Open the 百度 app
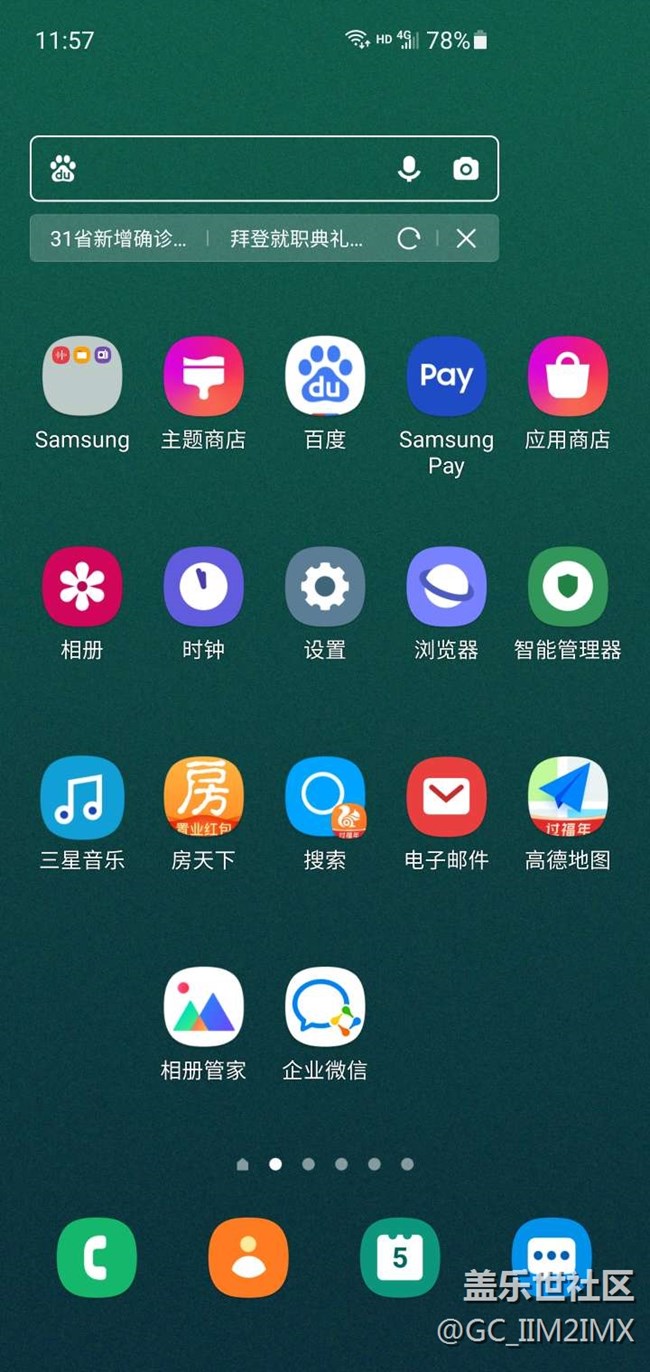The height and width of the screenshot is (1372, 650). click(x=325, y=377)
